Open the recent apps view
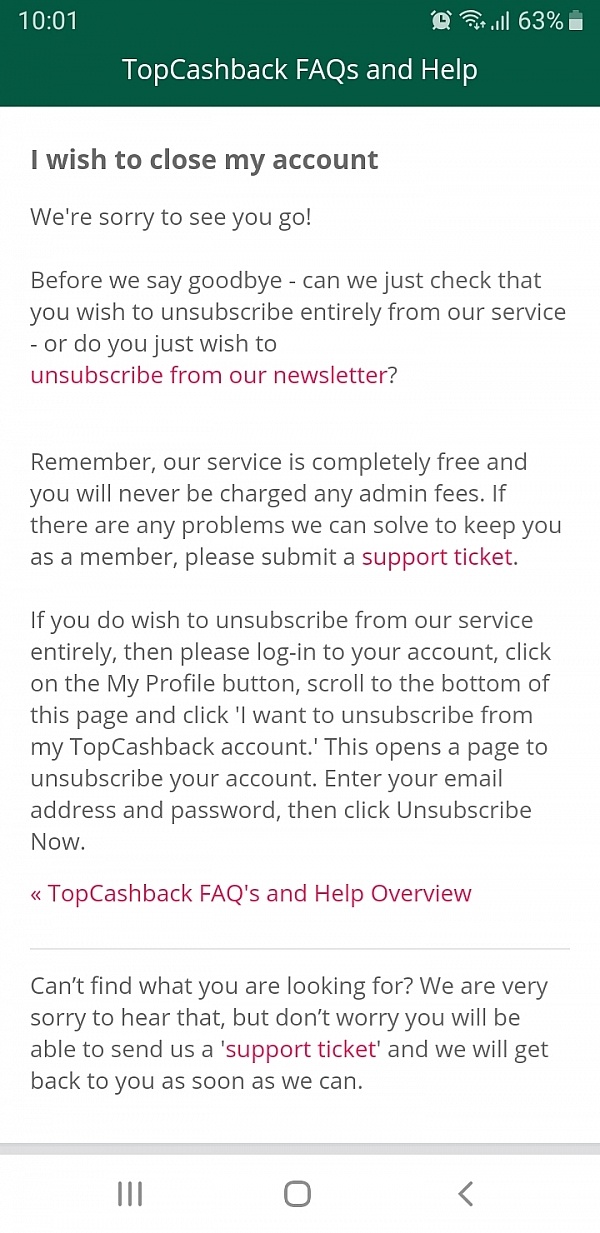The width and height of the screenshot is (600, 1233). (x=130, y=1193)
